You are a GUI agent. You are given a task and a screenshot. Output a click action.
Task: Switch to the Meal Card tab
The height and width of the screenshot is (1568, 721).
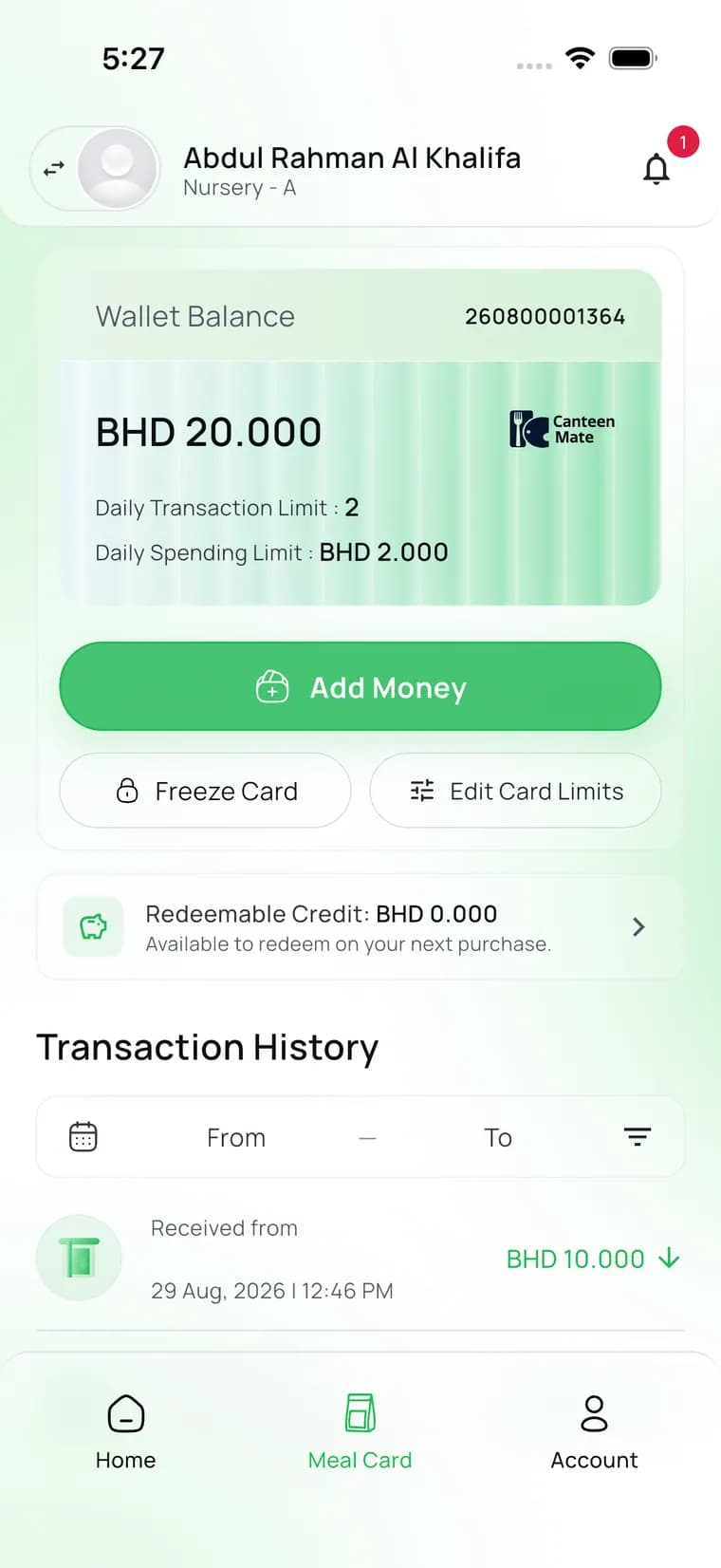click(x=360, y=1432)
